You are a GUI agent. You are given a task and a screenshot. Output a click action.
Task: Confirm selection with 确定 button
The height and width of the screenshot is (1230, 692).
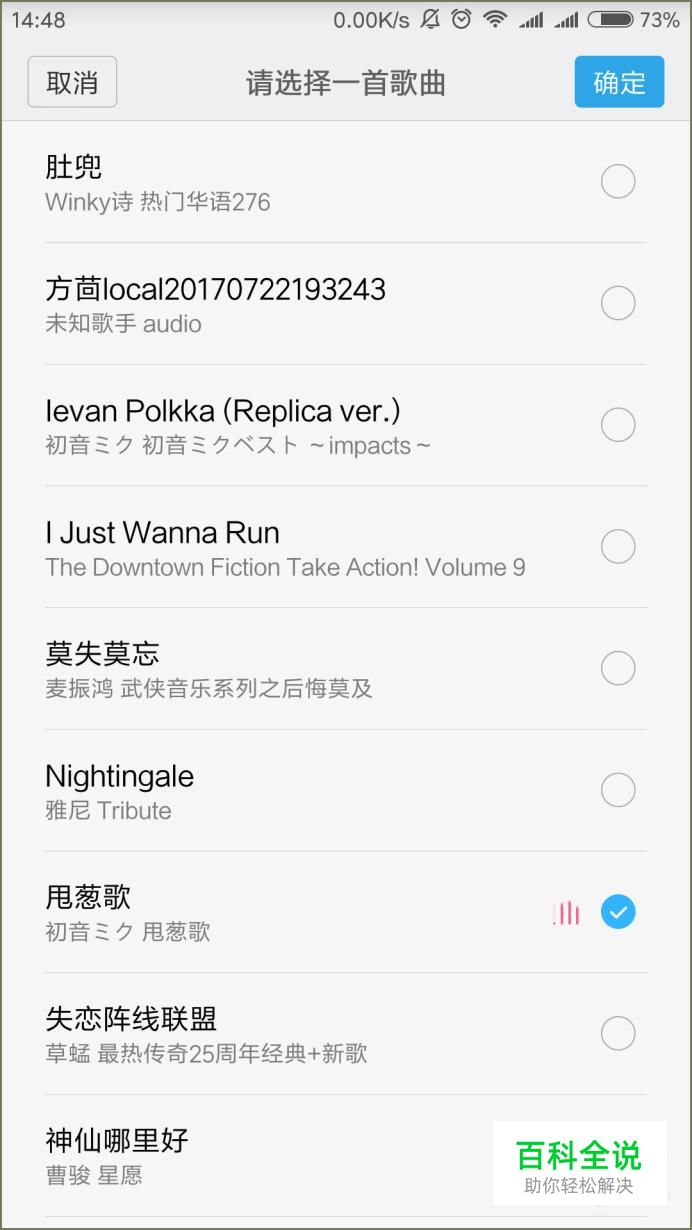coord(619,82)
